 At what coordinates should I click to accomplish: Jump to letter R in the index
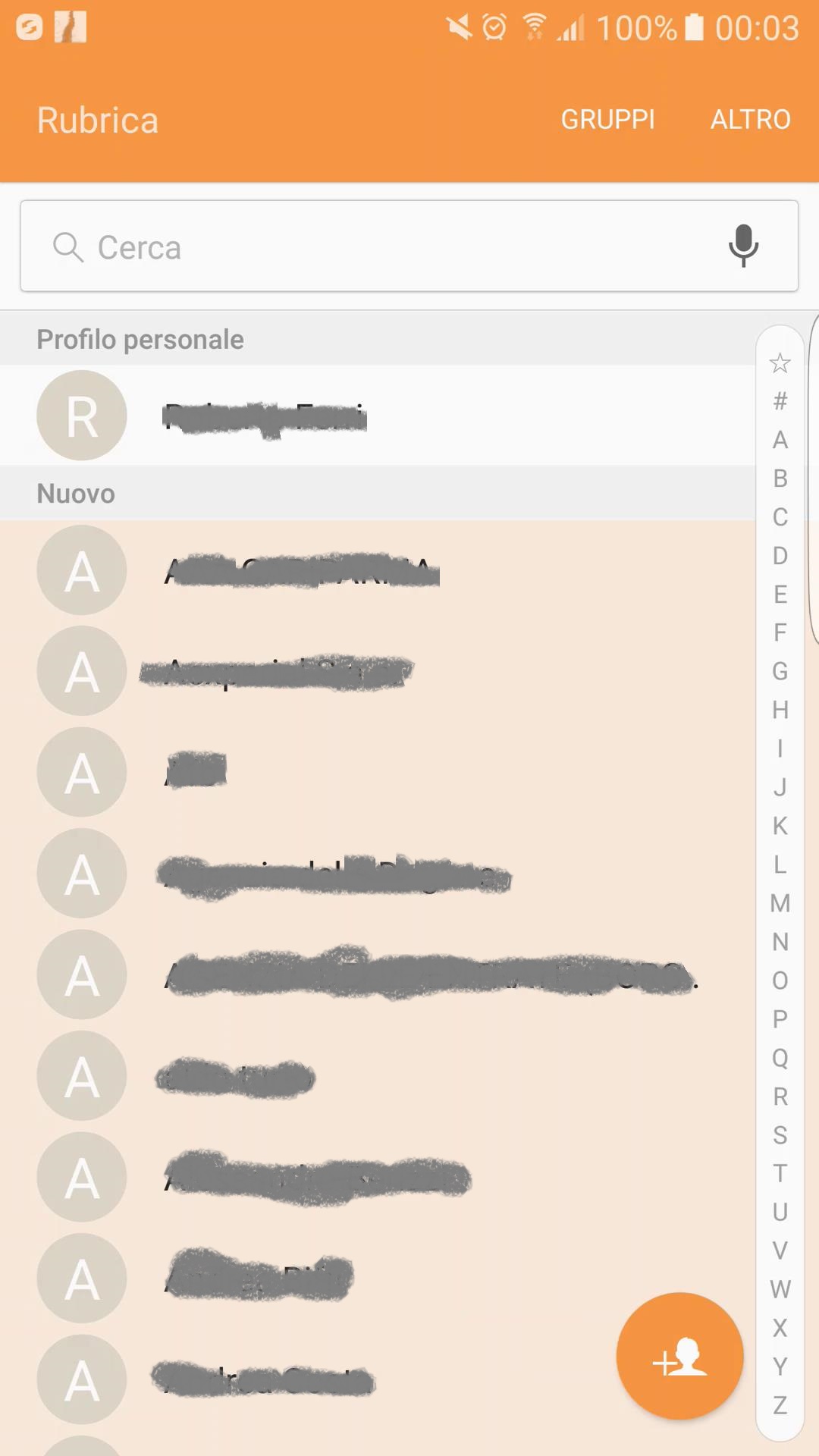(780, 1097)
